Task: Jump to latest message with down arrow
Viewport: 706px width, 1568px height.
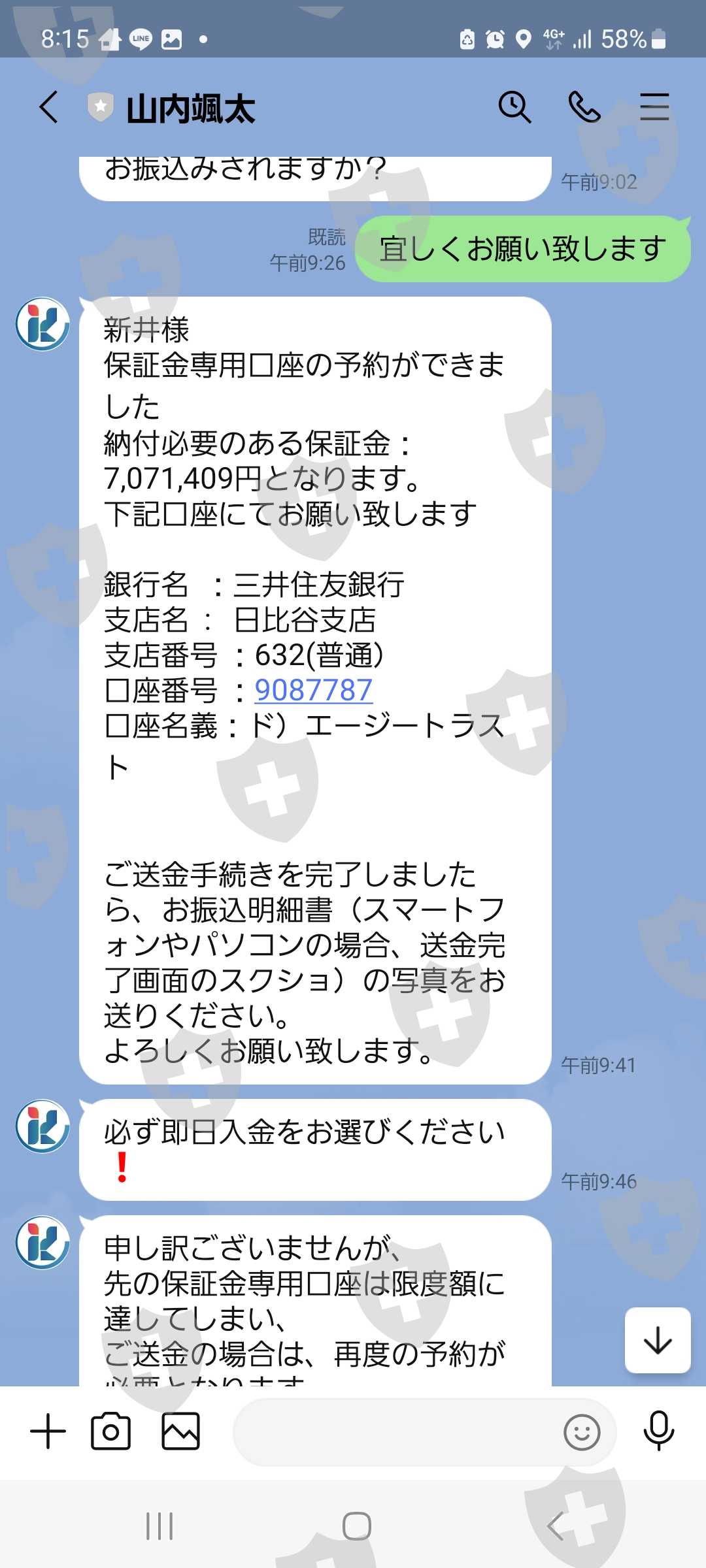Action: pyautogui.click(x=658, y=1340)
